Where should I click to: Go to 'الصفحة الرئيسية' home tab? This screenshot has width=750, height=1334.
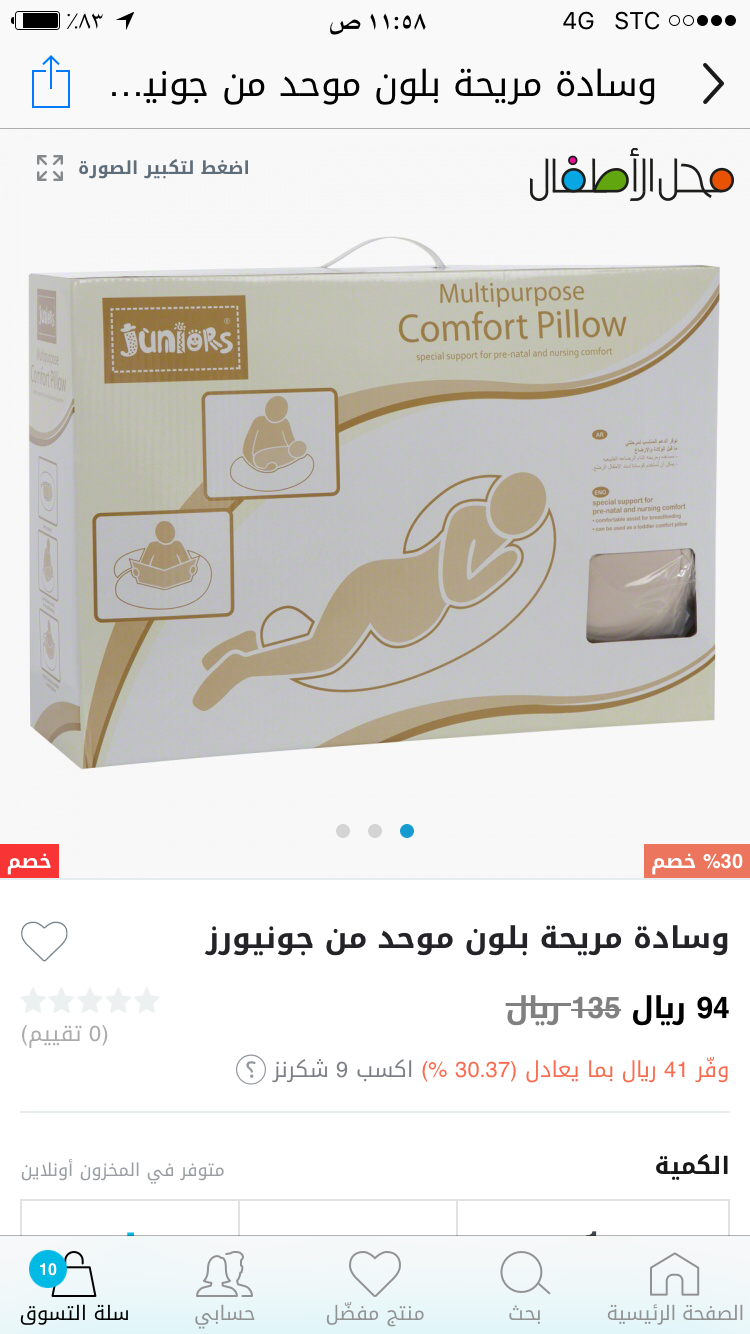pyautogui.click(x=675, y=1288)
